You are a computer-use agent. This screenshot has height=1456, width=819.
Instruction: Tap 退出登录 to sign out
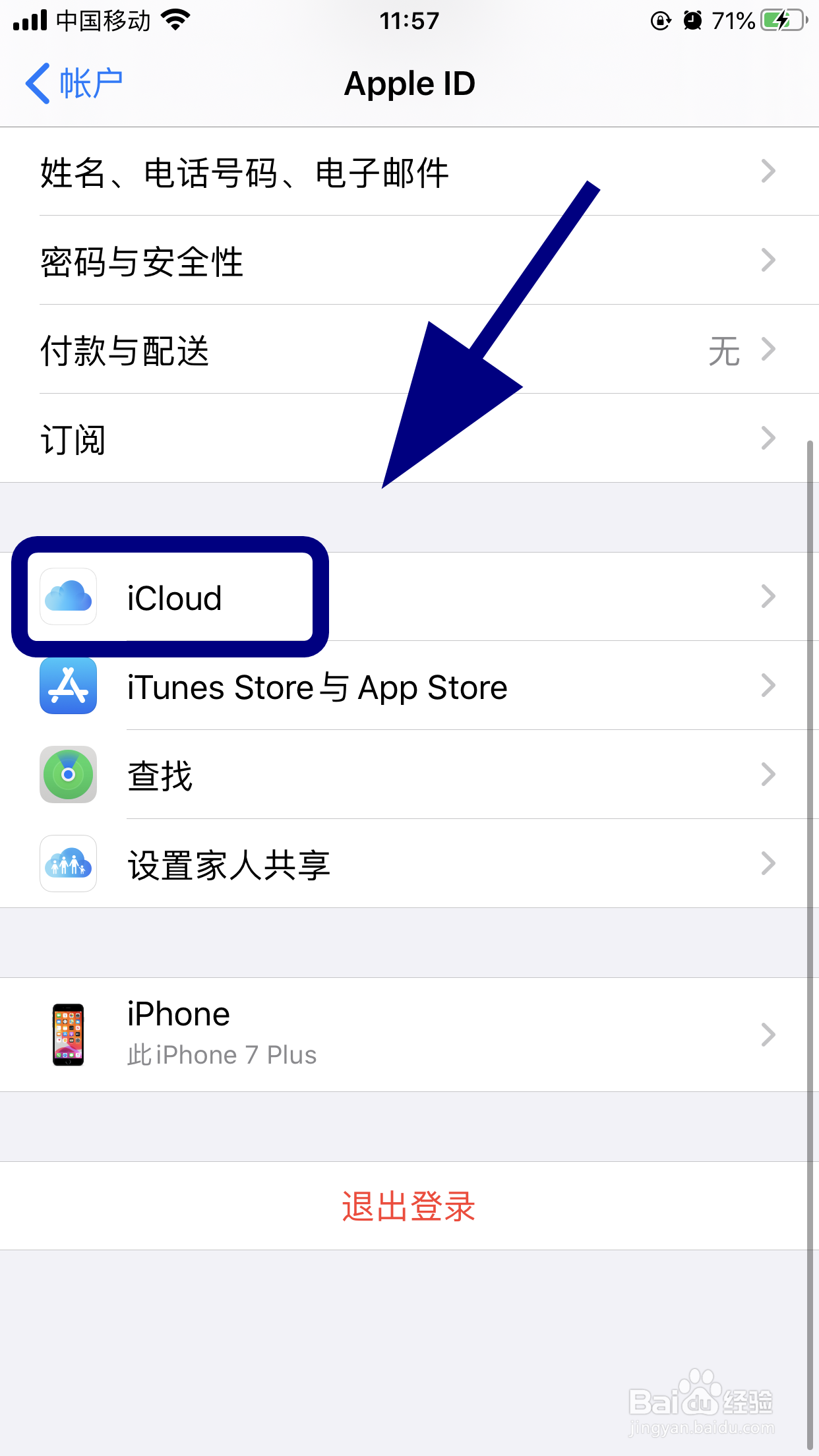click(x=409, y=1207)
